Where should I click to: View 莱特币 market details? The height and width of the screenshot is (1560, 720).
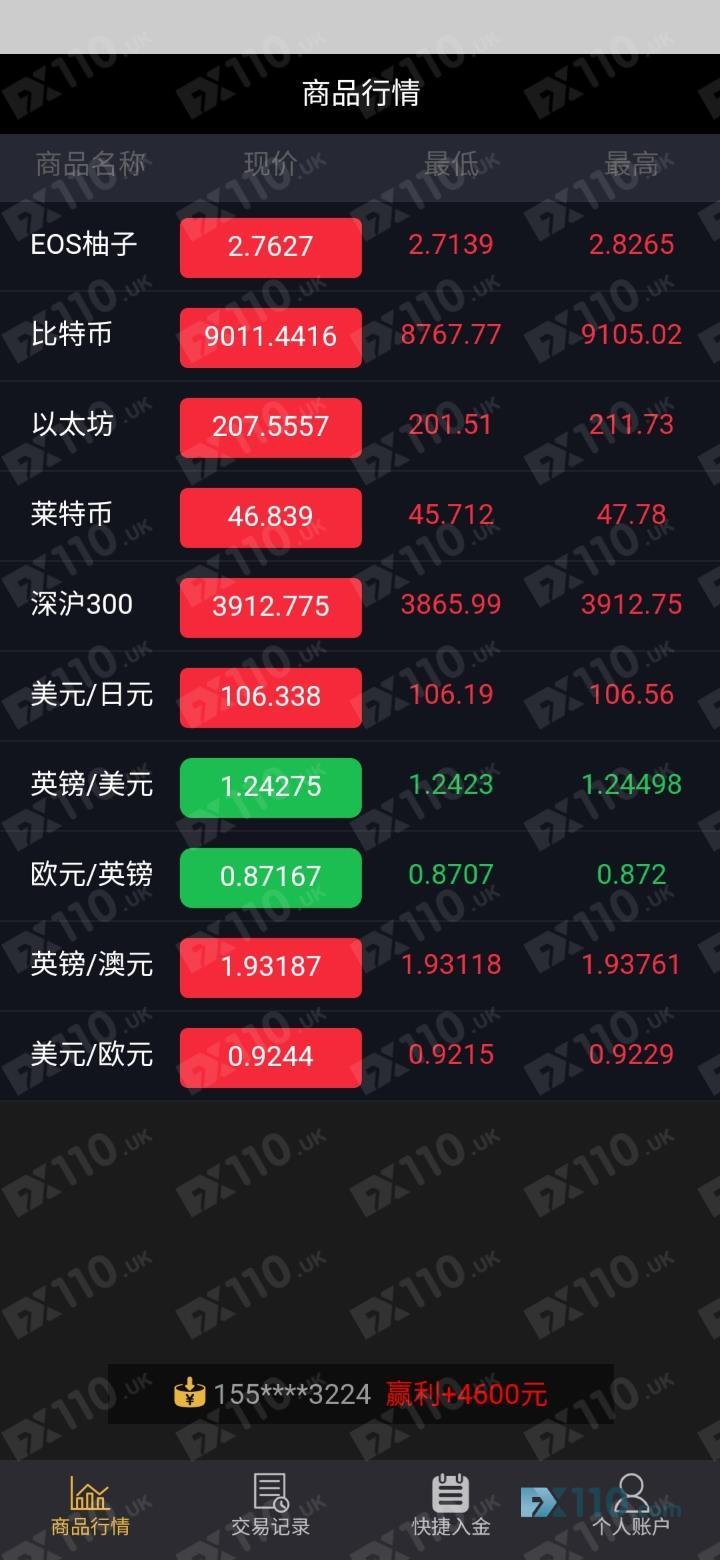click(360, 516)
